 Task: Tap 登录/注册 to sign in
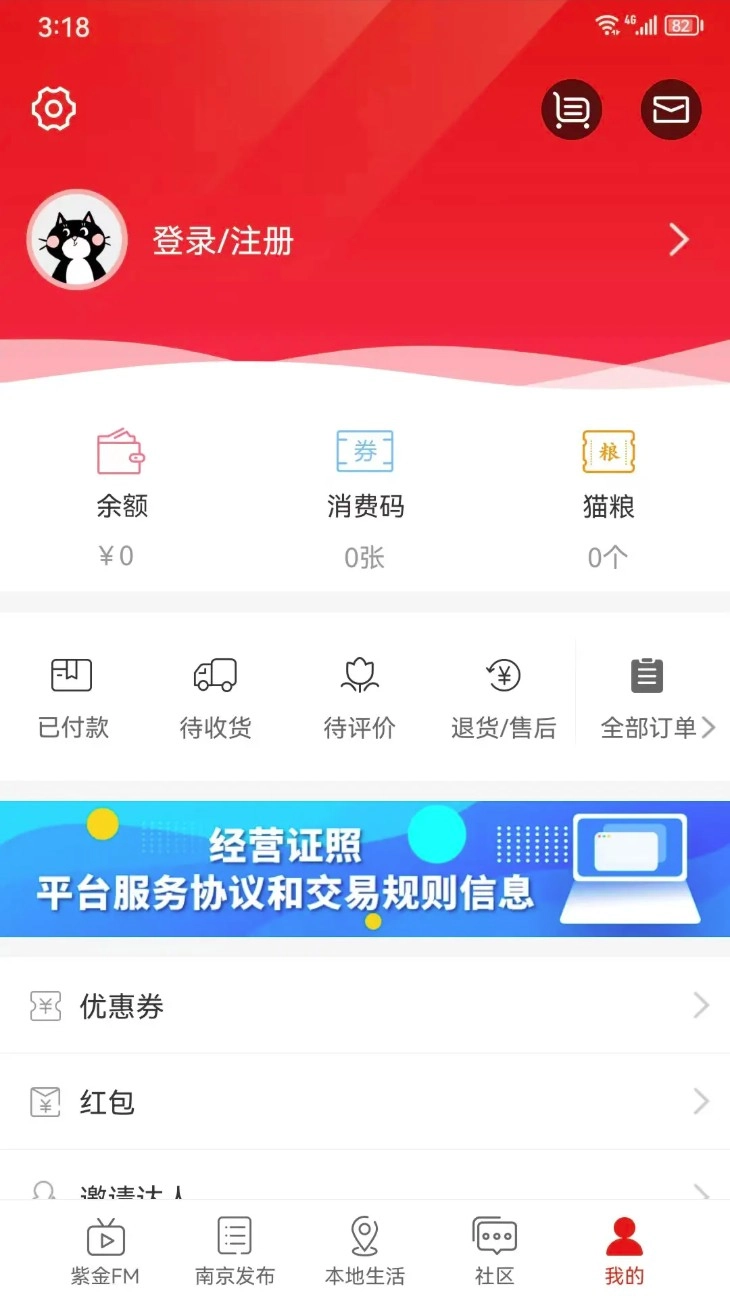pos(222,240)
